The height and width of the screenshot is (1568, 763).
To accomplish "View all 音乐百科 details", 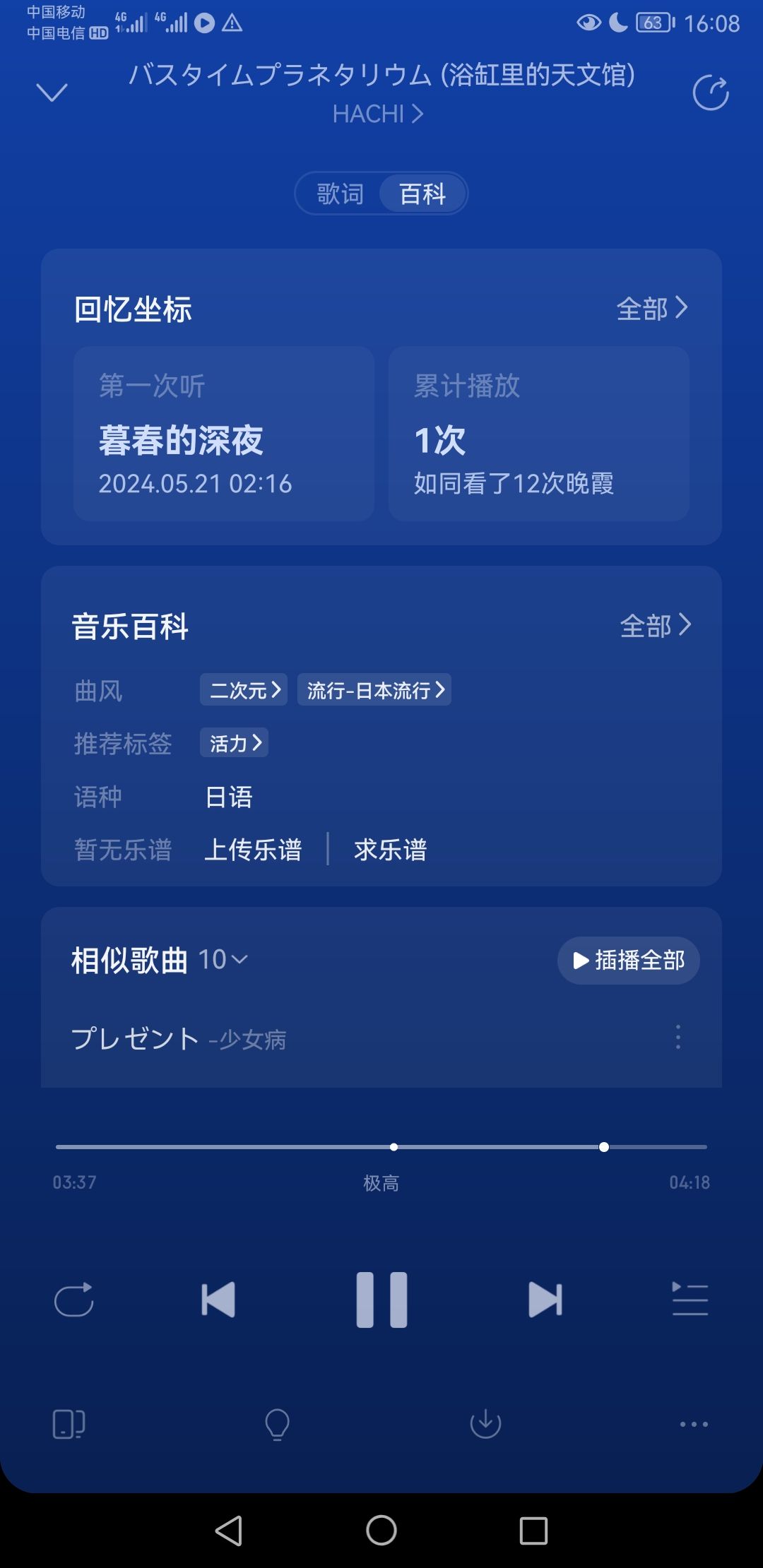I will [x=656, y=626].
